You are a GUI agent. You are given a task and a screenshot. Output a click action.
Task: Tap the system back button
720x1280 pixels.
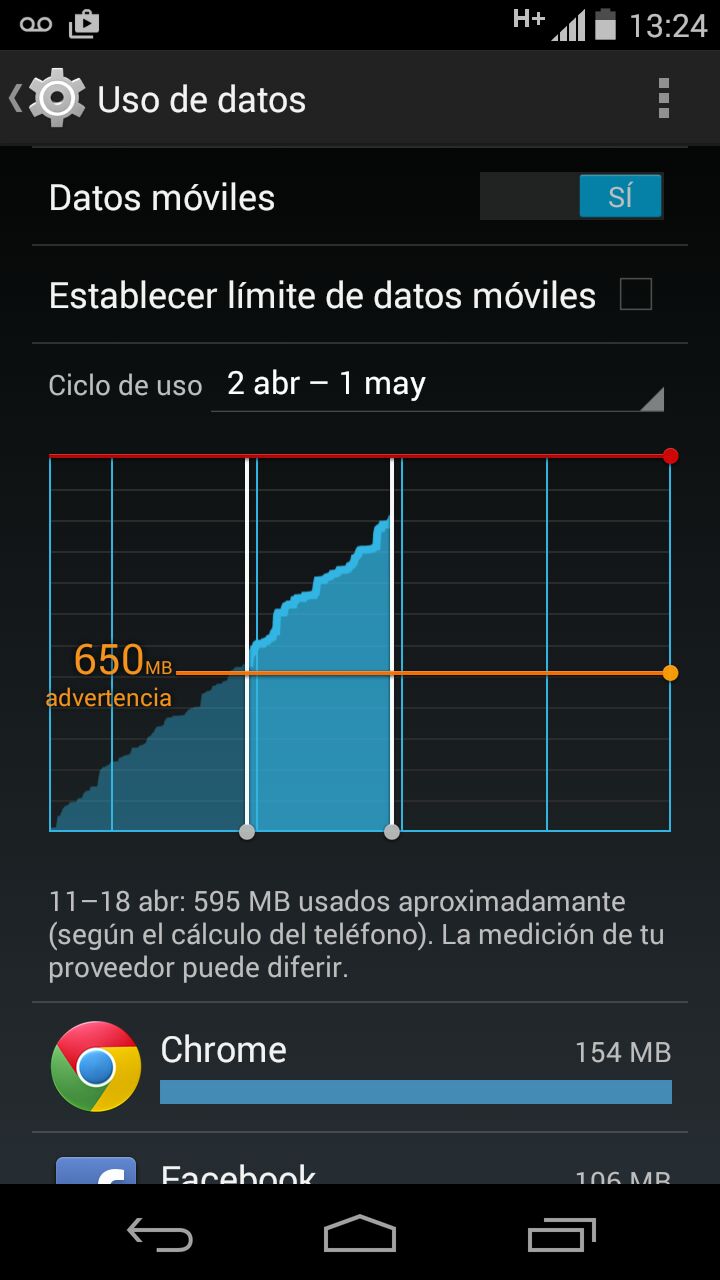point(160,1235)
